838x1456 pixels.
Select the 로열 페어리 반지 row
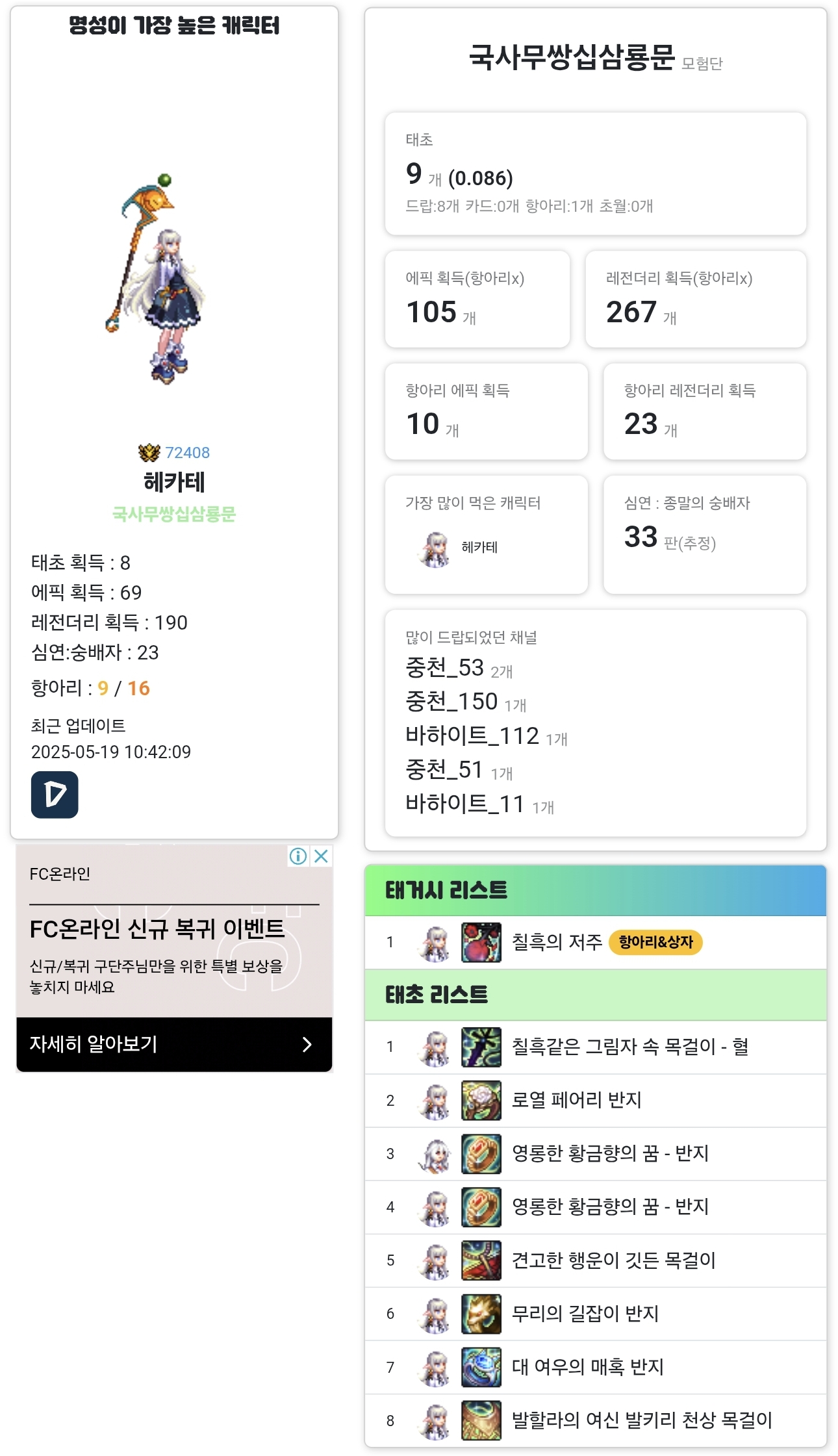pyautogui.click(x=576, y=1099)
